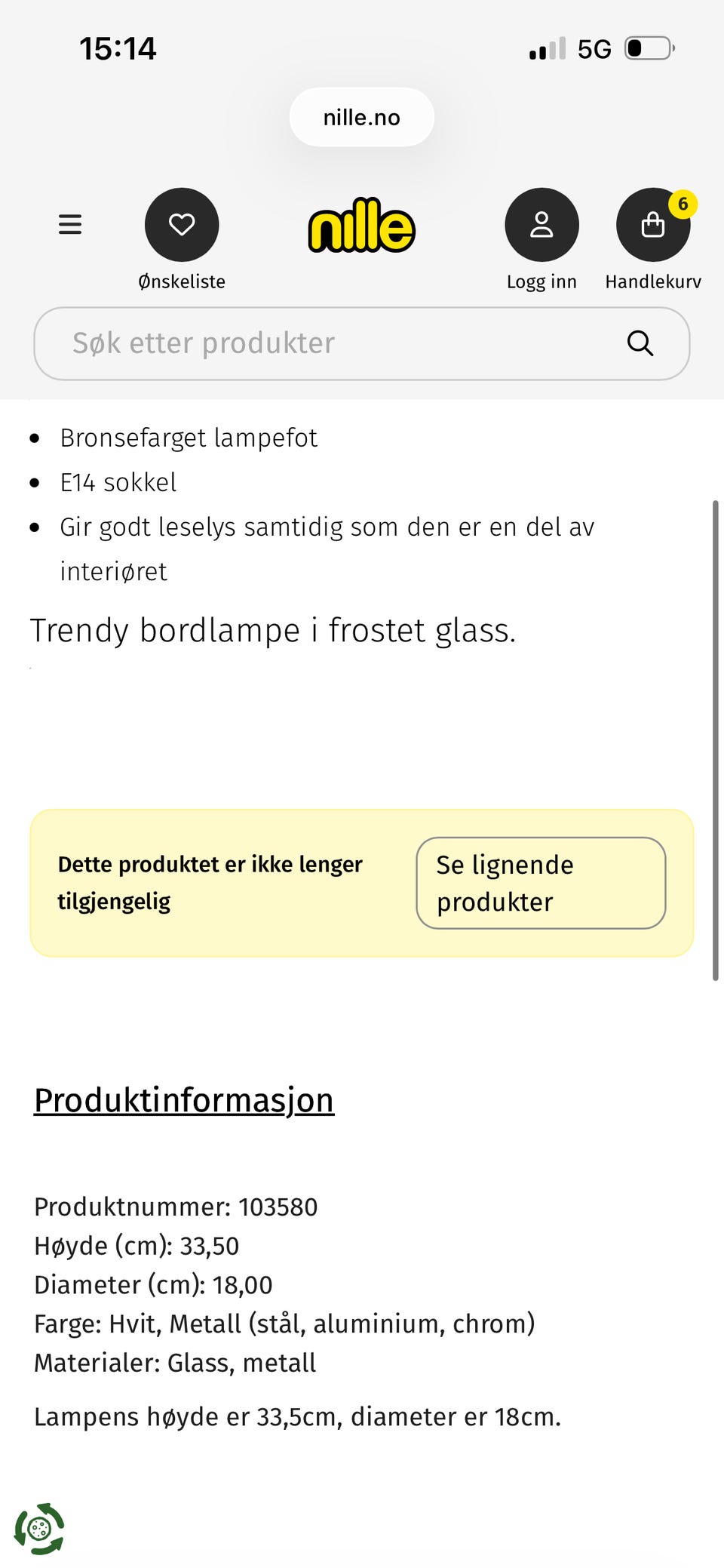Open the Ønskeliste tab
The image size is (724, 1568).
coord(182,281)
